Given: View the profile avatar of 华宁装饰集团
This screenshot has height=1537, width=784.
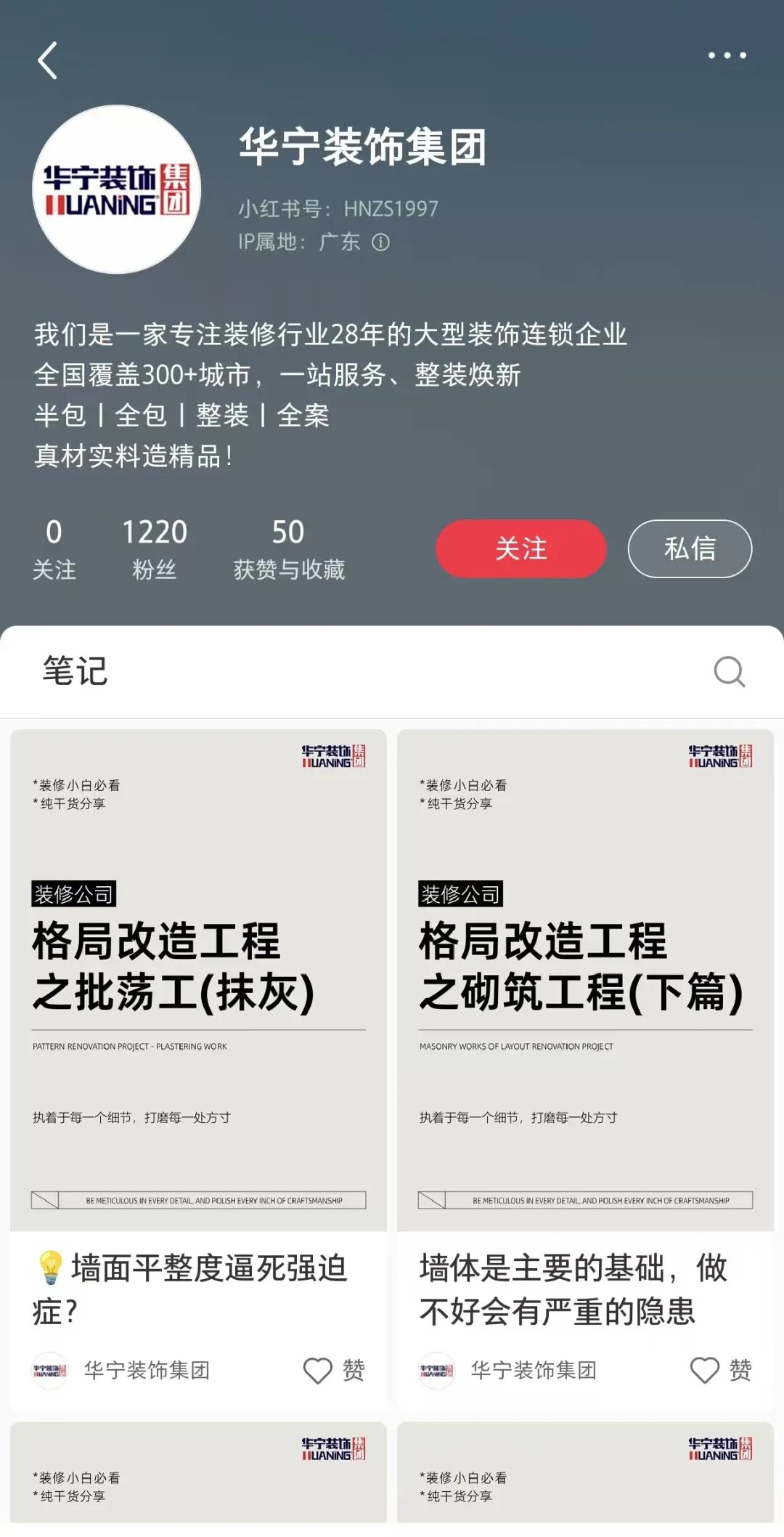Looking at the screenshot, I should 117,190.
